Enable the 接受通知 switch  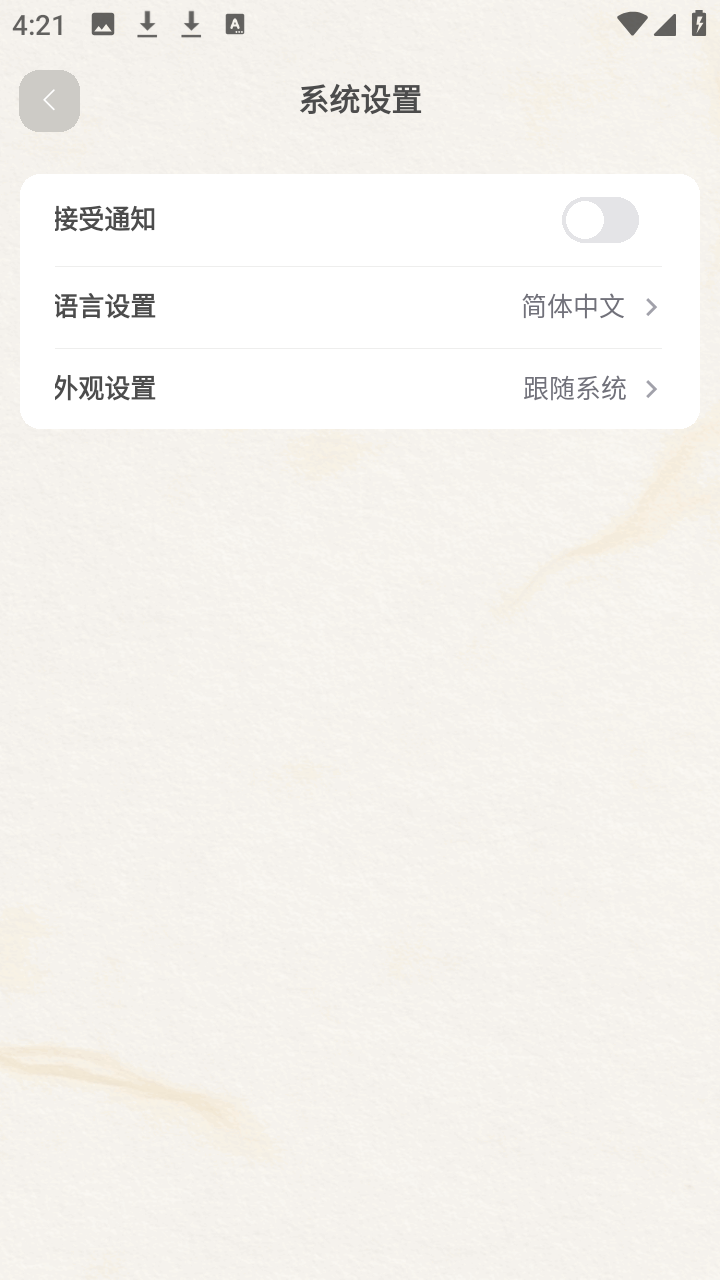click(600, 220)
